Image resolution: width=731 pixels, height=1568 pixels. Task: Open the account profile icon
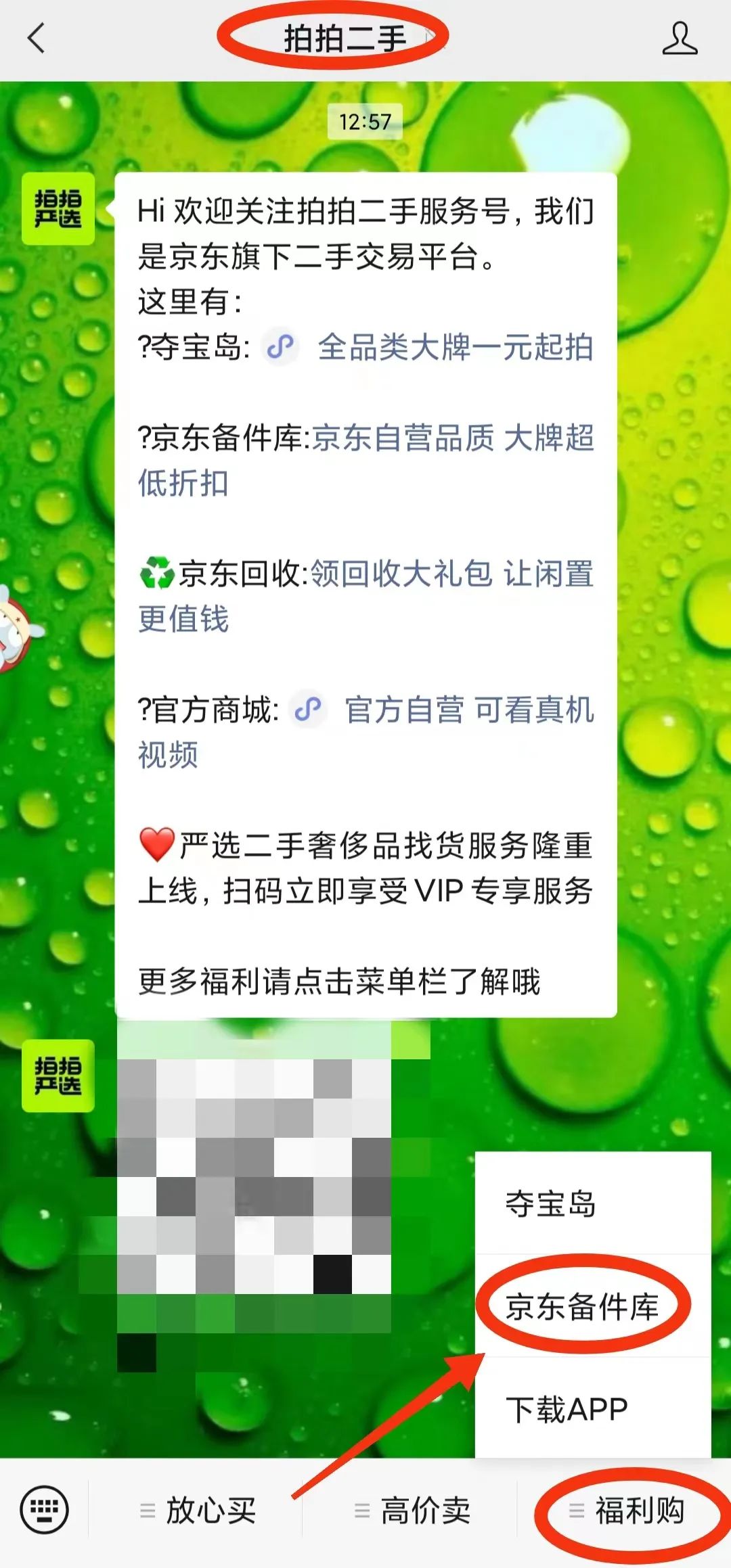(x=680, y=39)
